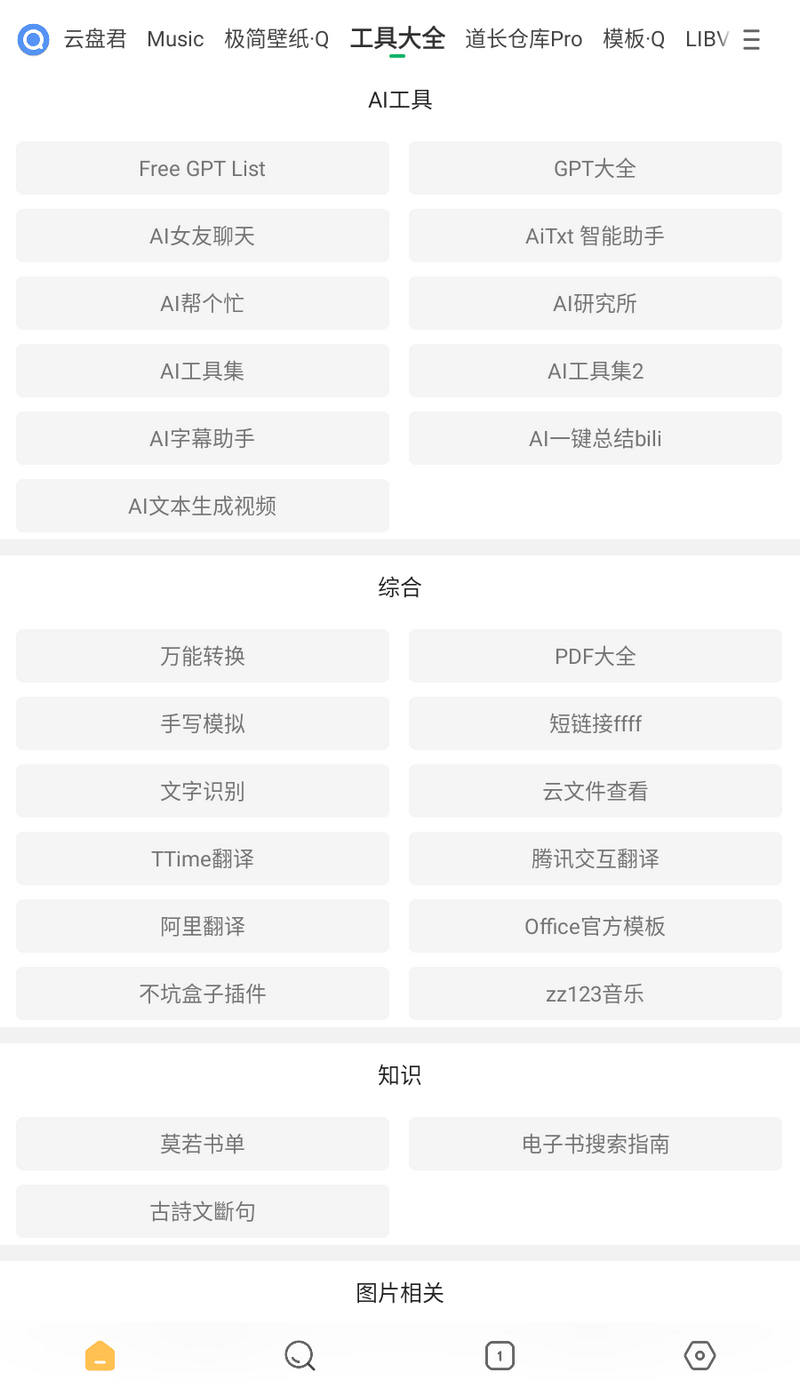This screenshot has height=1389, width=800.
Task: Go to the home tab in bottom bar
Action: click(100, 1356)
